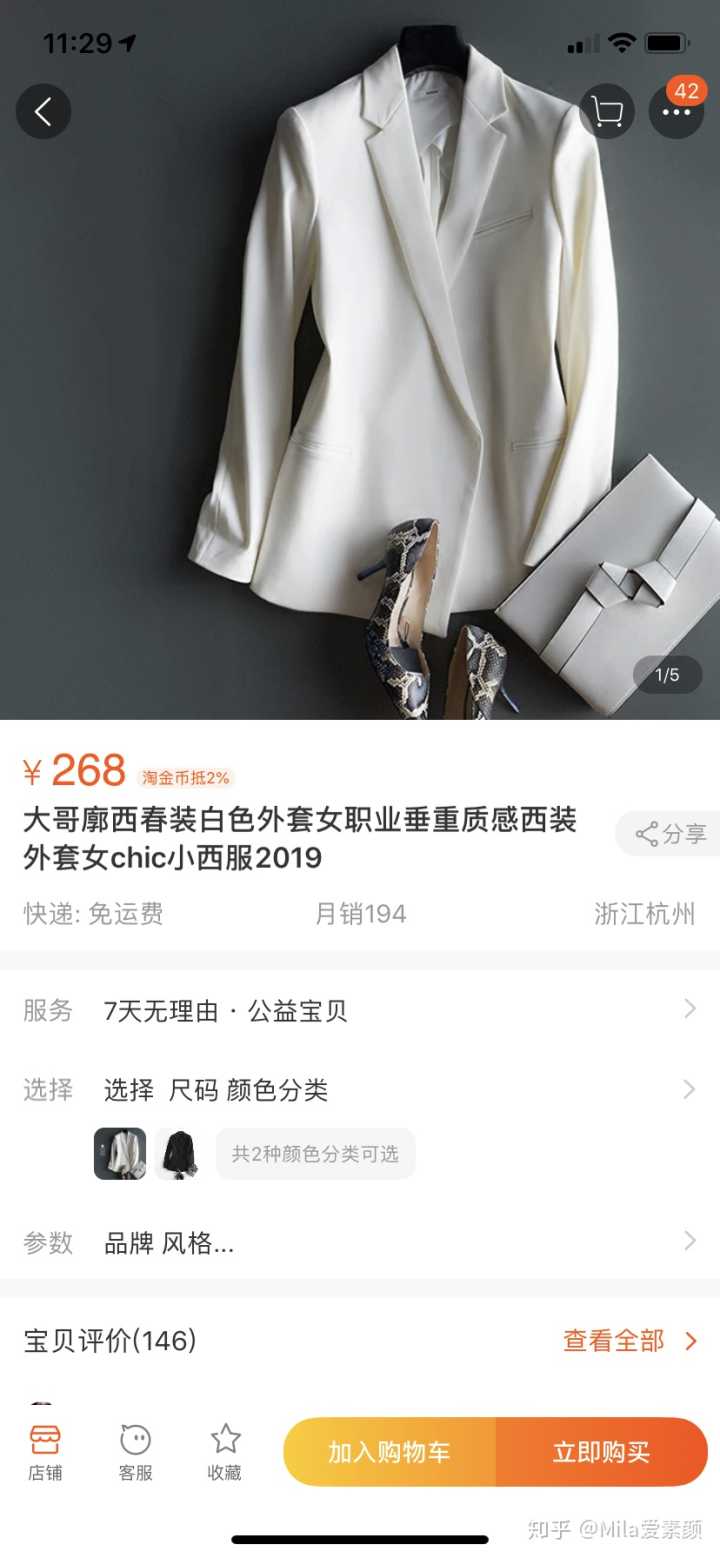Contact 客服 customer service
Image resolution: width=720 pixels, height=1558 pixels.
pos(135,1452)
